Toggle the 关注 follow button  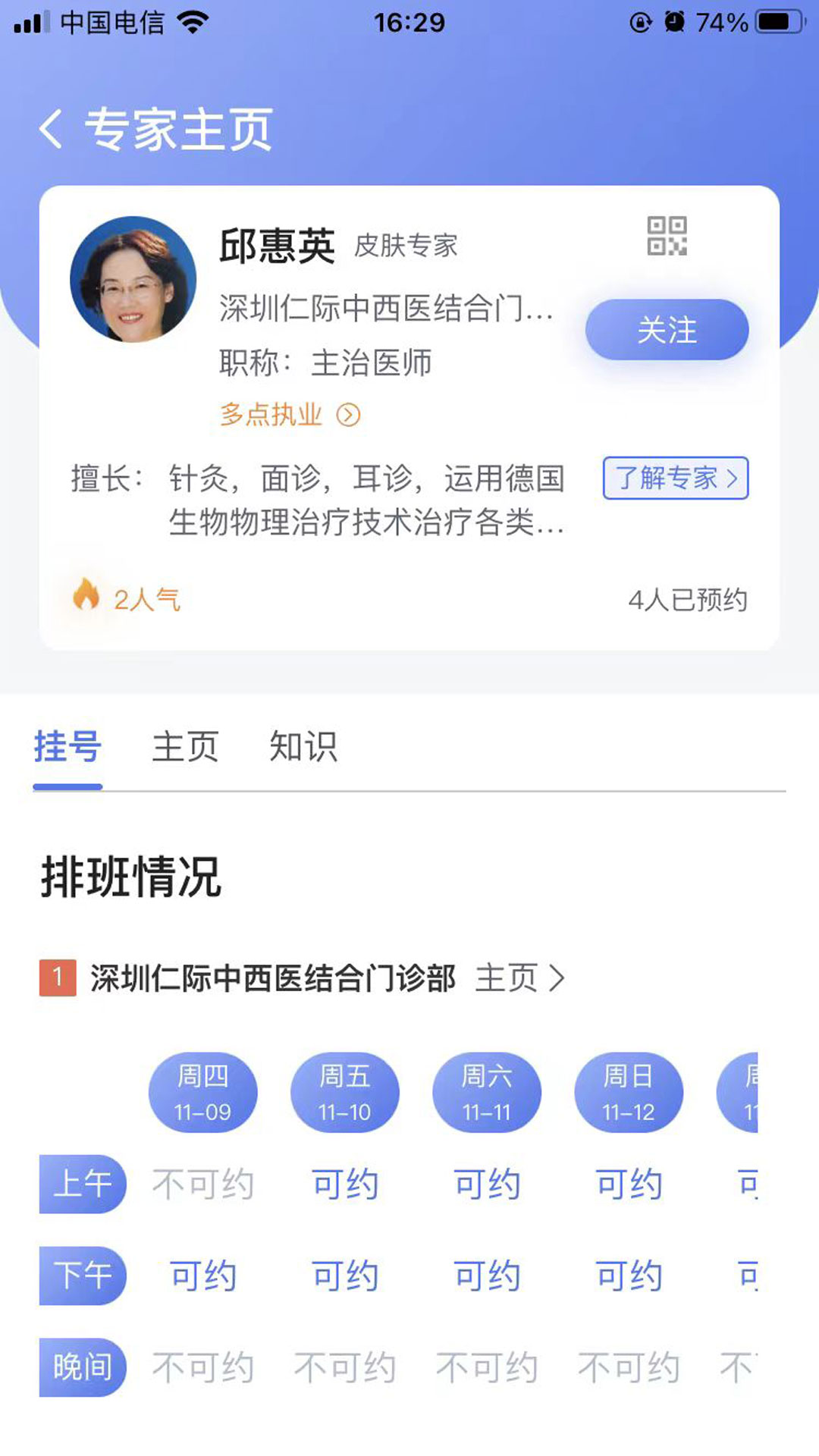coord(667,329)
